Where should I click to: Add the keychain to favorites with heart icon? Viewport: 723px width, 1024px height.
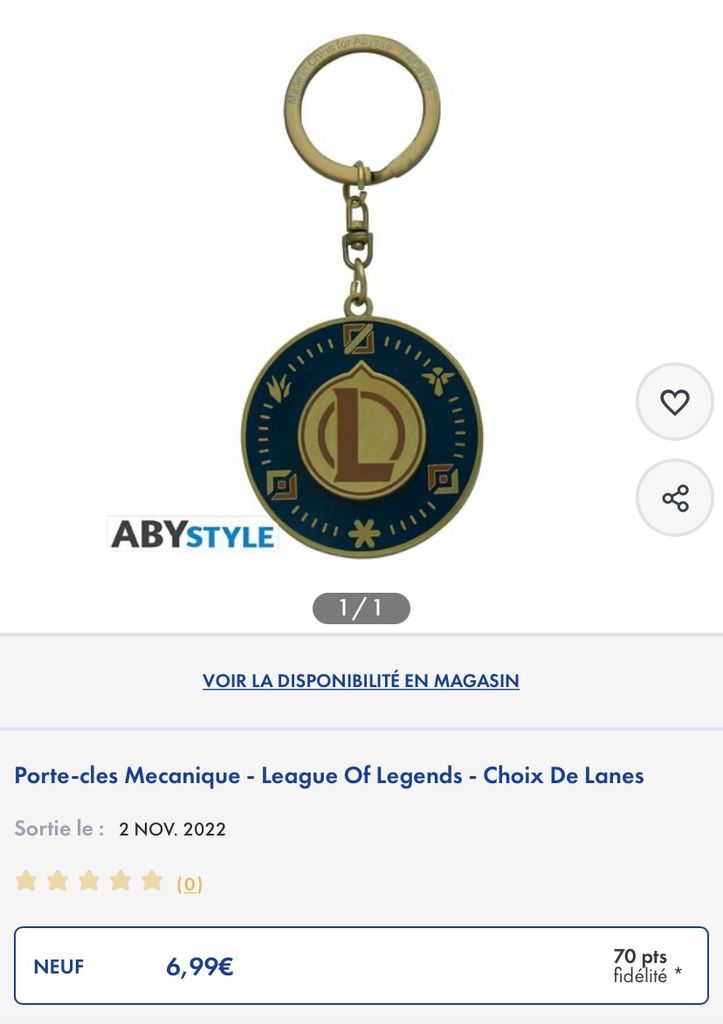pyautogui.click(x=675, y=402)
